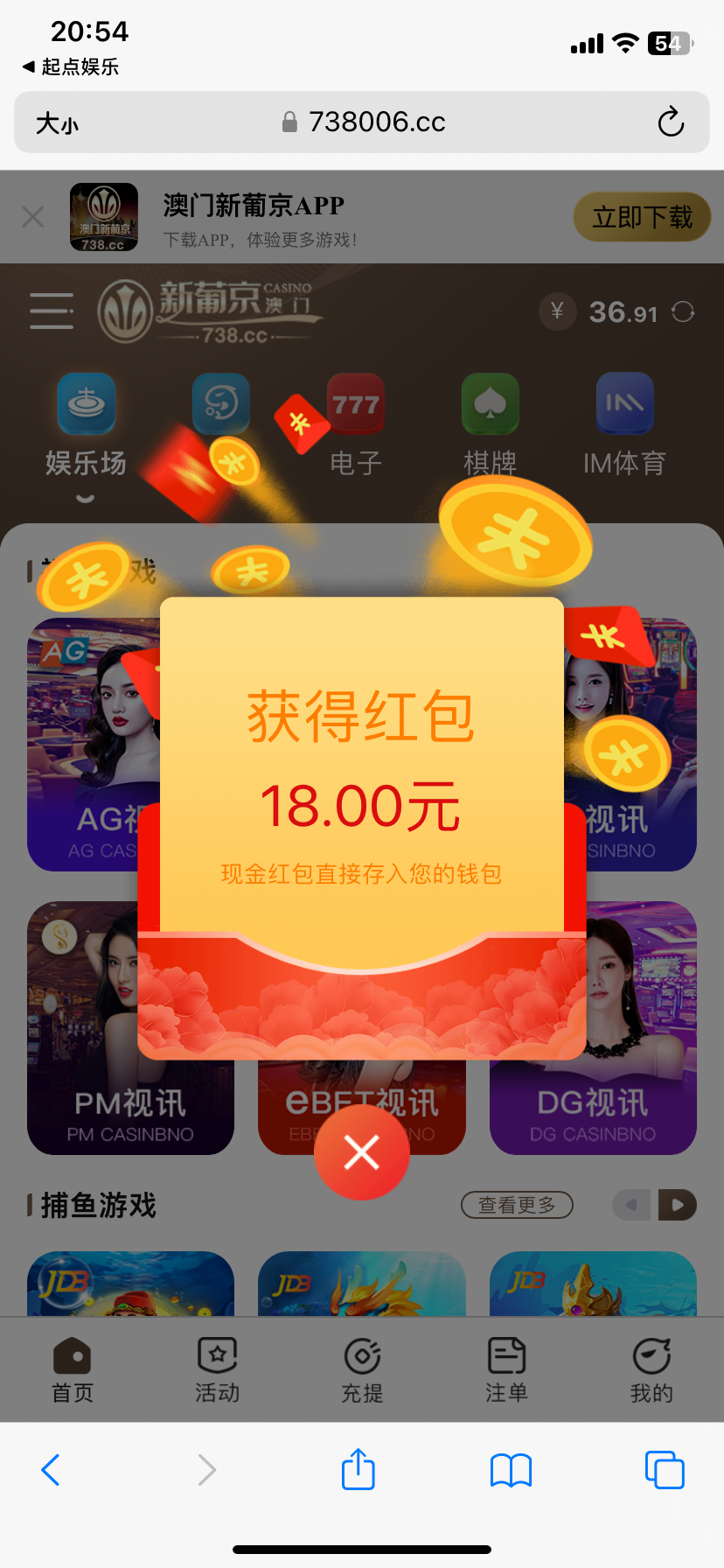The width and height of the screenshot is (724, 1568).
Task: Reload the page in Safari
Action: [671, 122]
